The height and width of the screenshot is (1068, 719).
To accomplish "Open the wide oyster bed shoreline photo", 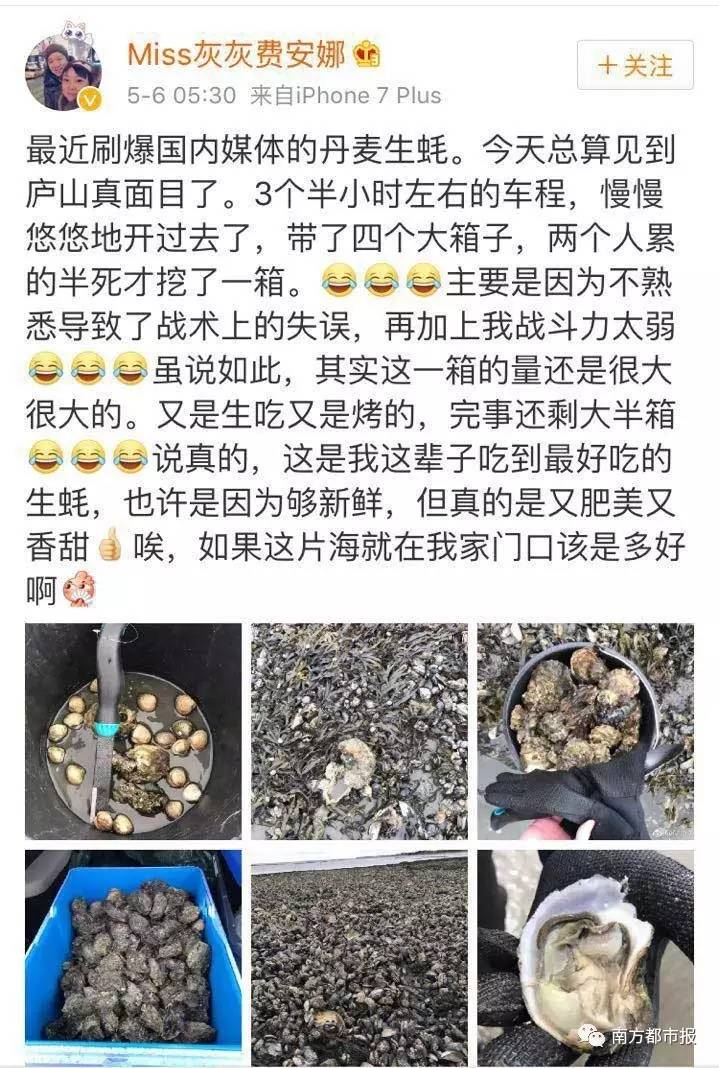I will pos(359,956).
